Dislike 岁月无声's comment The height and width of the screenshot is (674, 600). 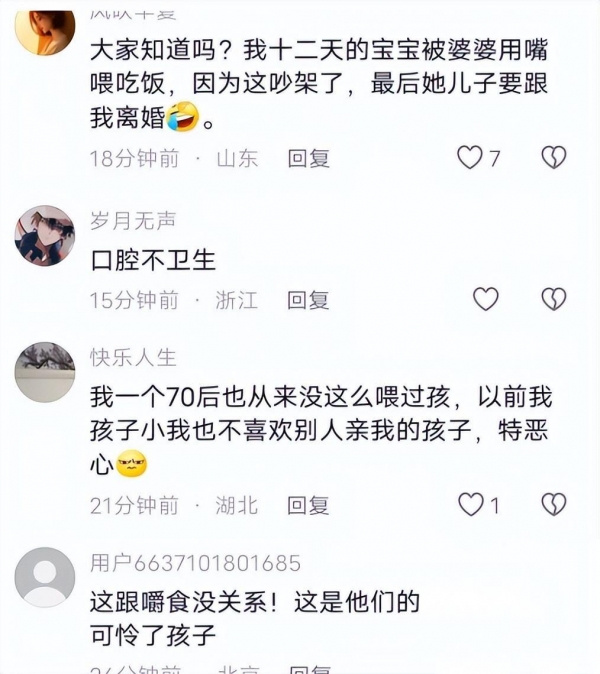[553, 299]
